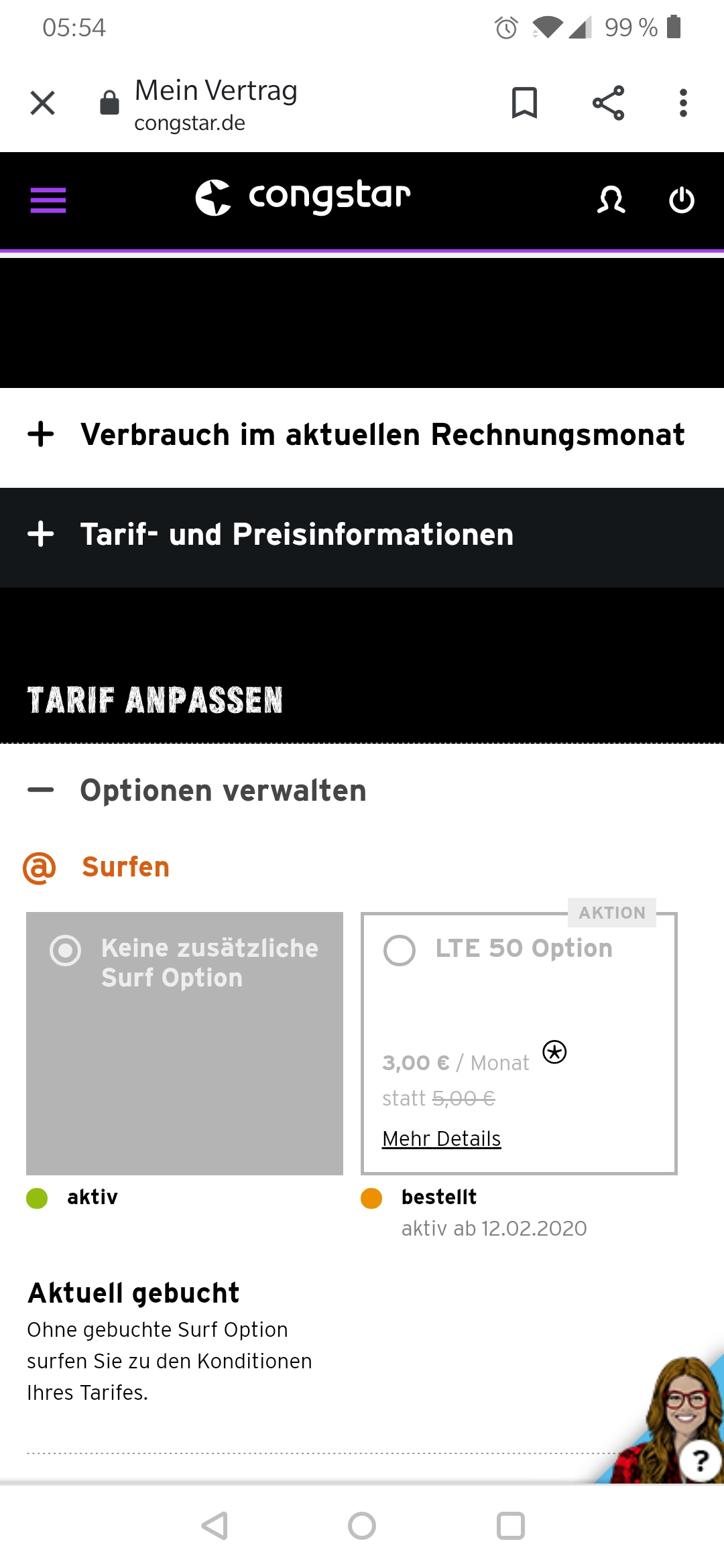The width and height of the screenshot is (724, 1568).
Task: Open the help assistant with question mark
Action: click(x=699, y=1460)
